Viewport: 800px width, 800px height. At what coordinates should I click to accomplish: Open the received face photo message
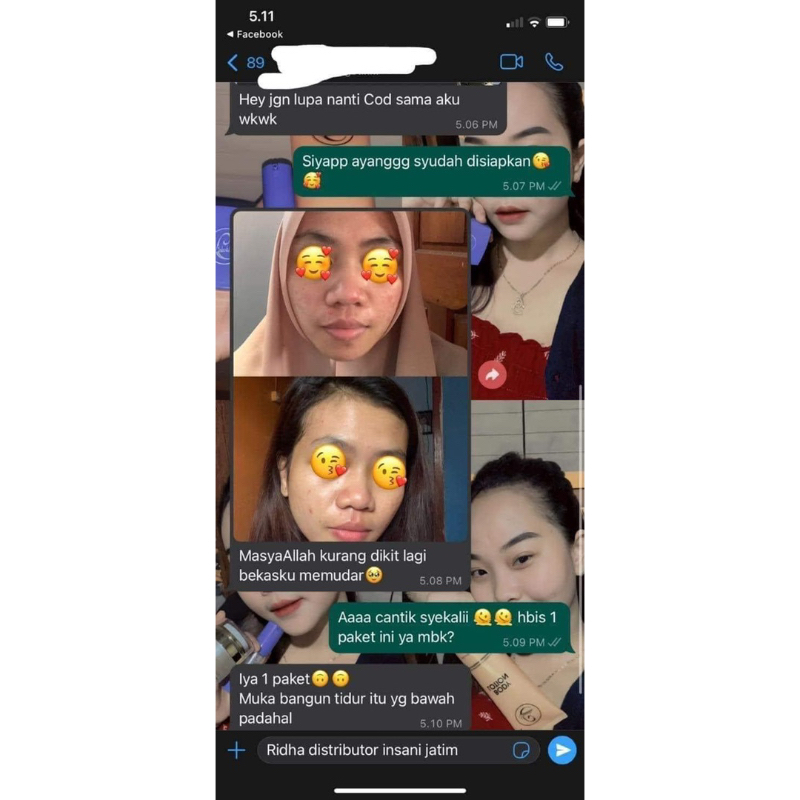click(350, 375)
